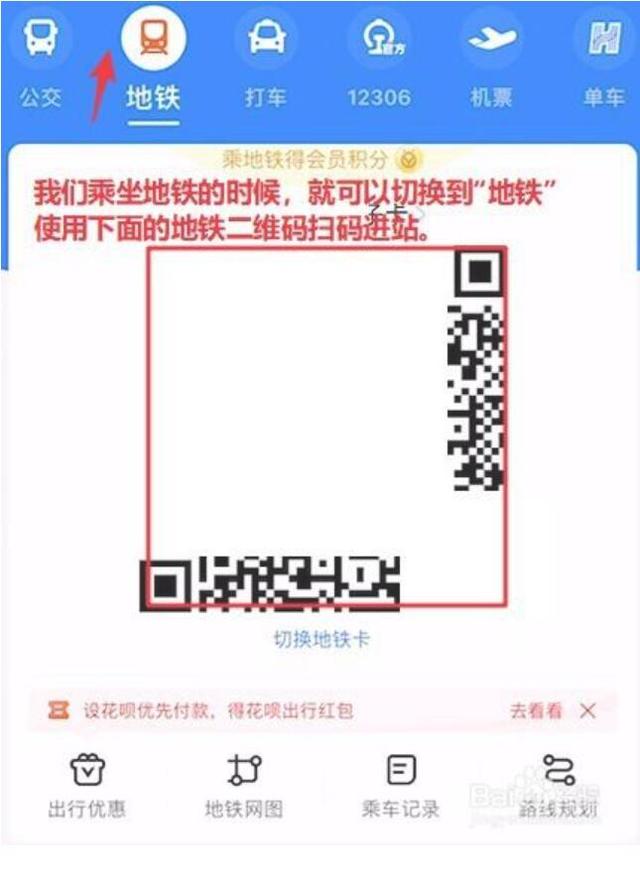Switch to the 12306 train tab
The height and width of the screenshot is (876, 640).
[x=379, y=58]
